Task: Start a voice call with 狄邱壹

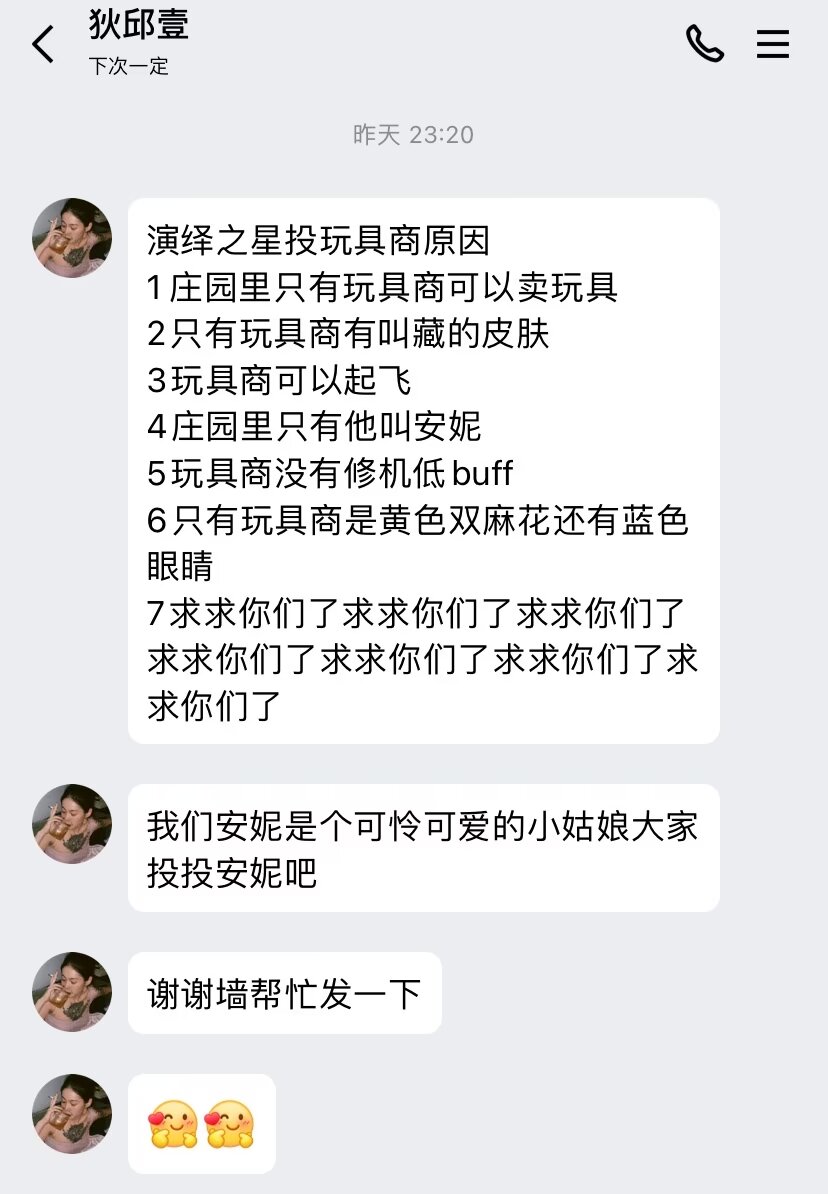Action: 705,44
